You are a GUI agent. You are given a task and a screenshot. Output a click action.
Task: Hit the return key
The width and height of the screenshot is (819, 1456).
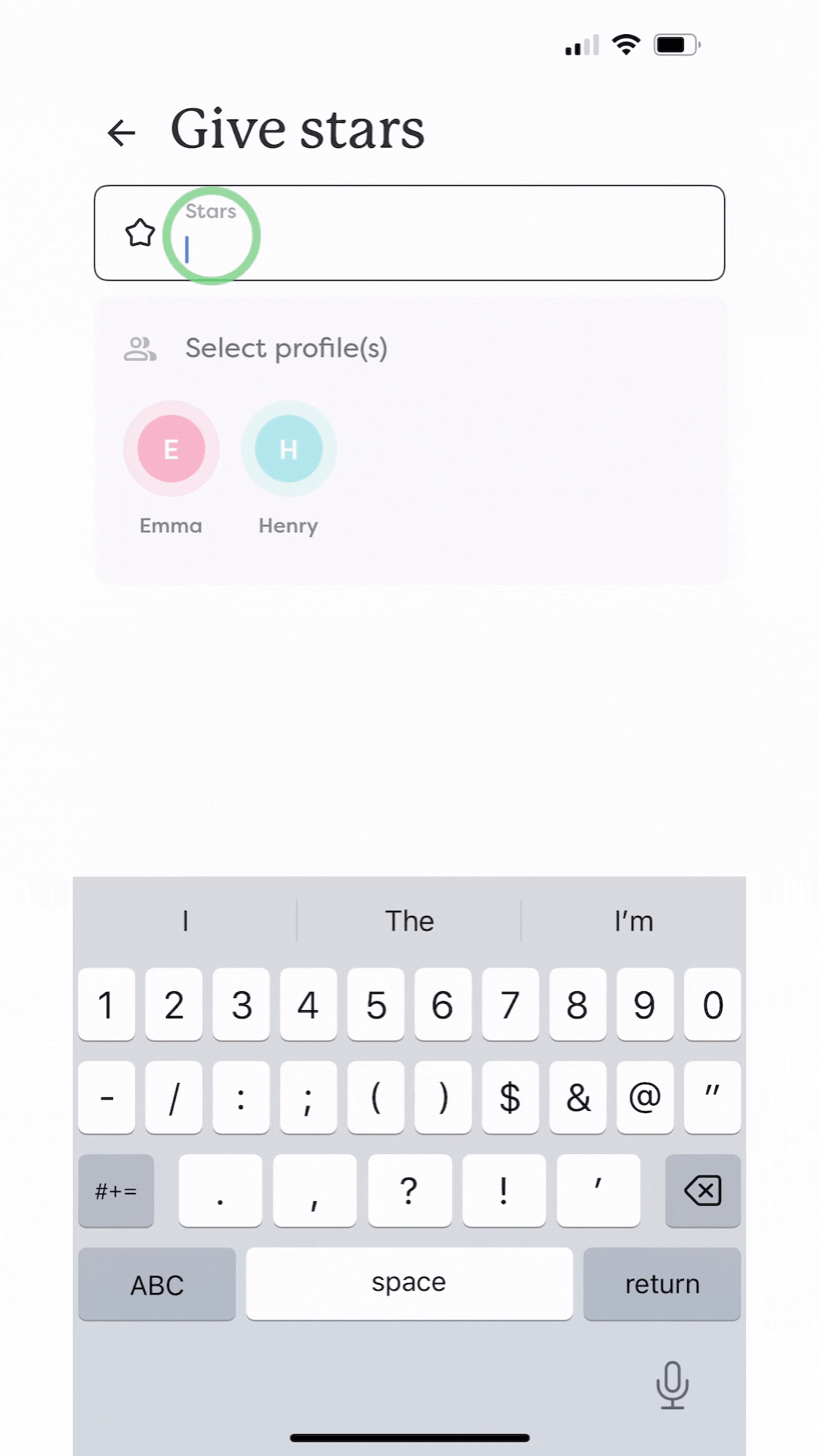(662, 1285)
